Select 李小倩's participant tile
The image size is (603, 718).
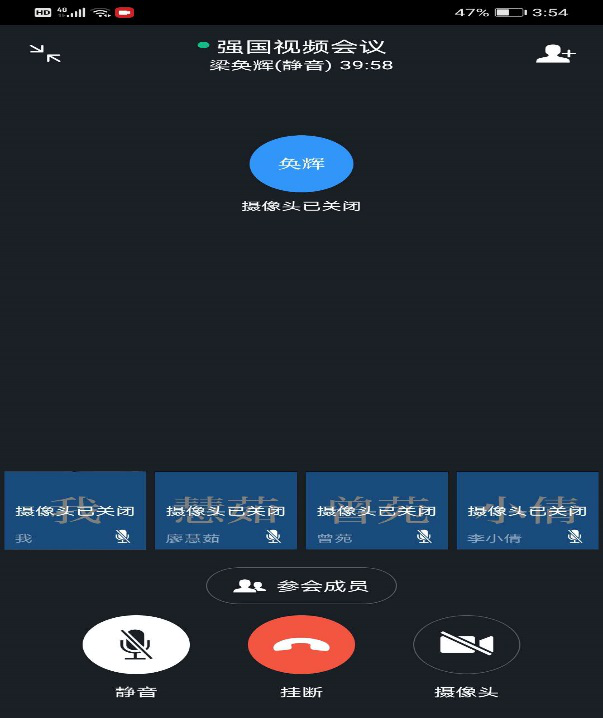coord(527,510)
